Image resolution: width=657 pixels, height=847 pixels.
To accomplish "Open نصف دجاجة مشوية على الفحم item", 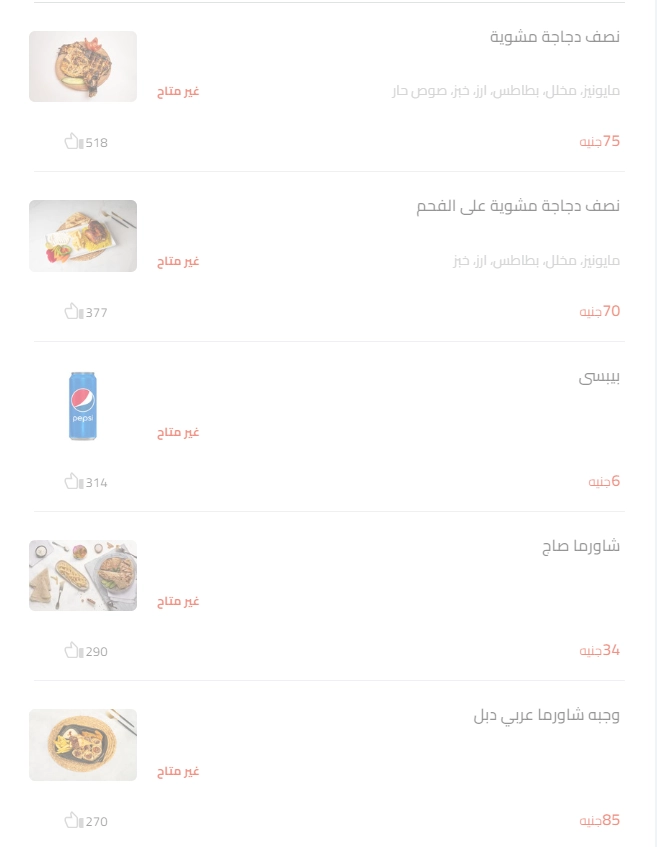I will coord(518,207).
